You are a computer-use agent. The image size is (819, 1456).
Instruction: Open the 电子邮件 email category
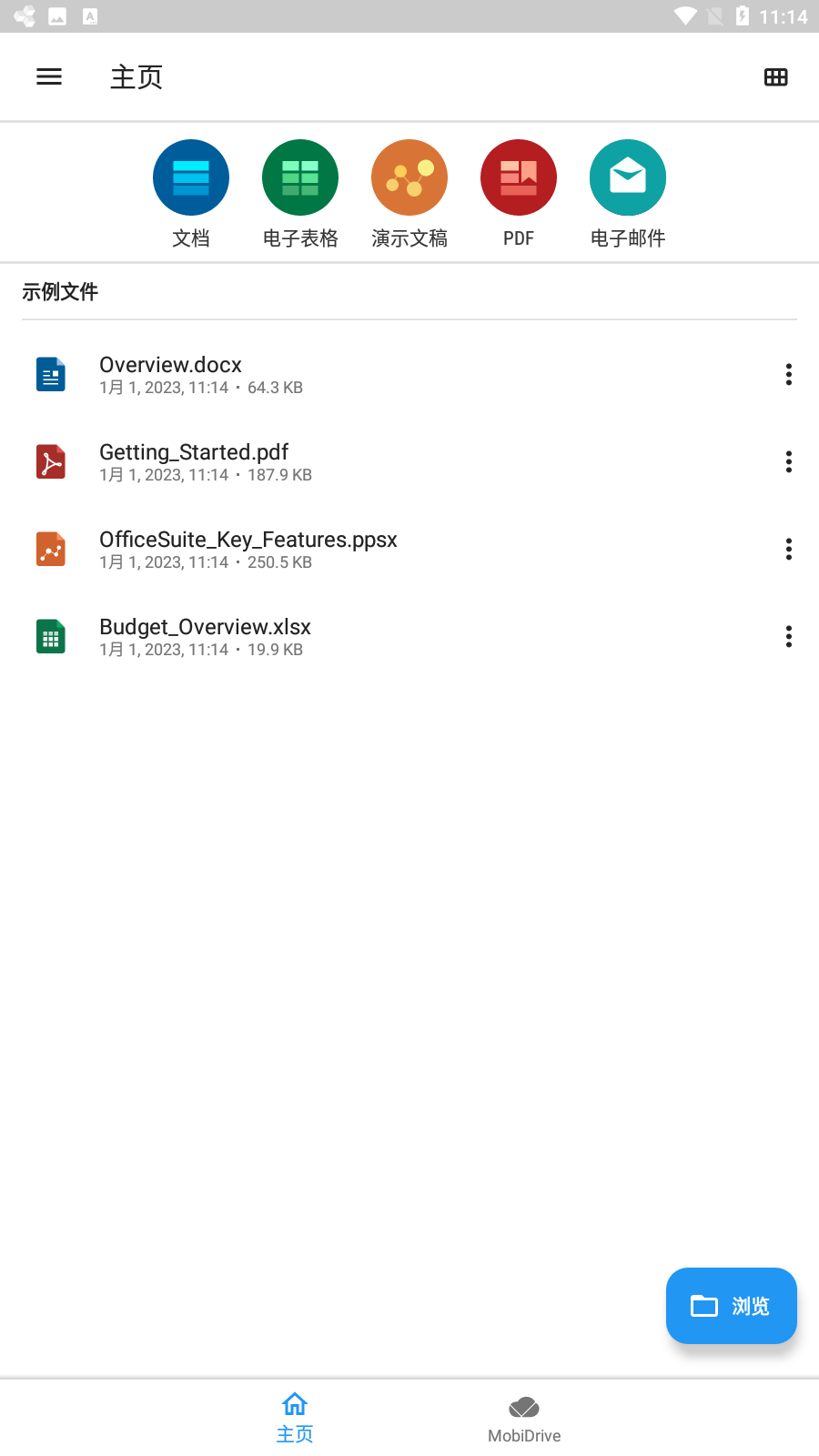click(628, 178)
